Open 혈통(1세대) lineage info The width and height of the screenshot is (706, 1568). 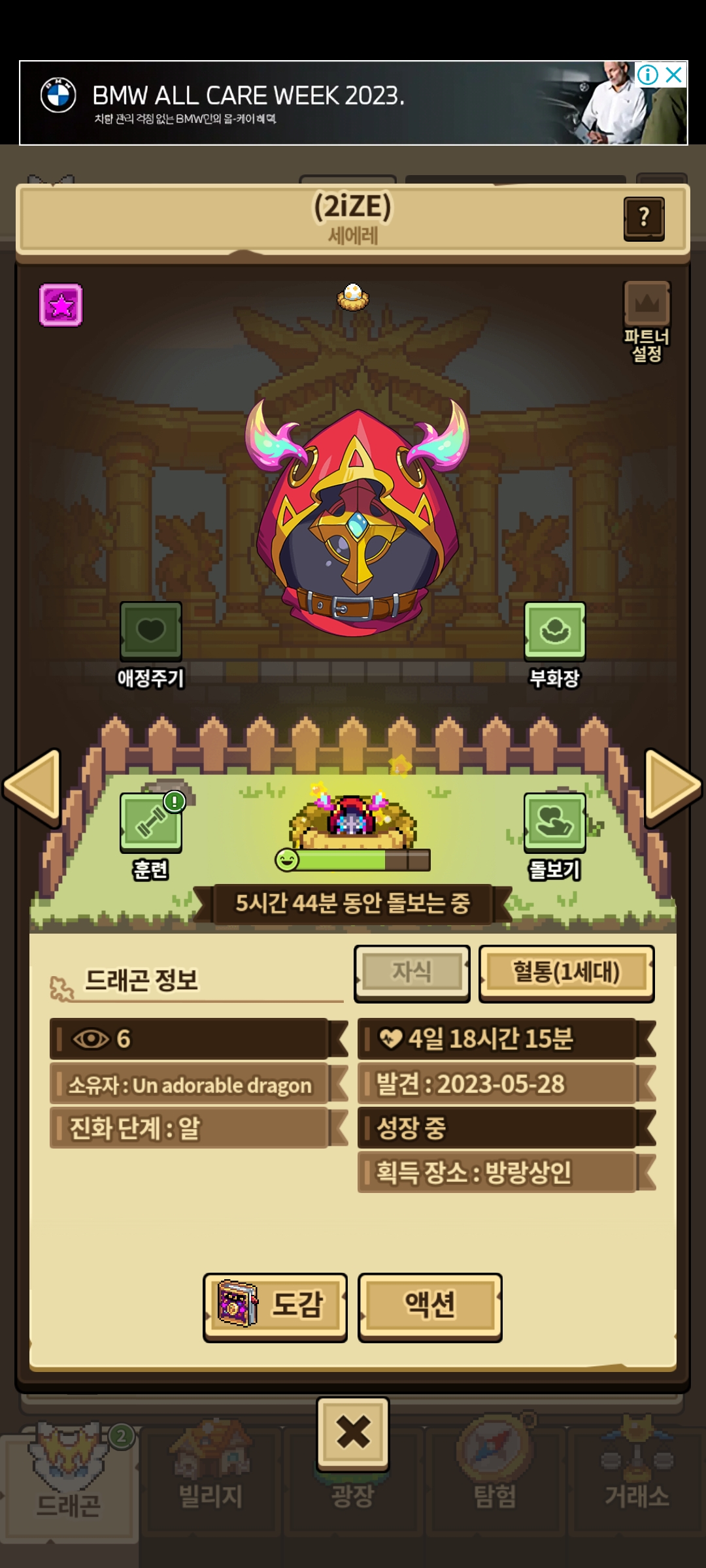click(x=567, y=973)
